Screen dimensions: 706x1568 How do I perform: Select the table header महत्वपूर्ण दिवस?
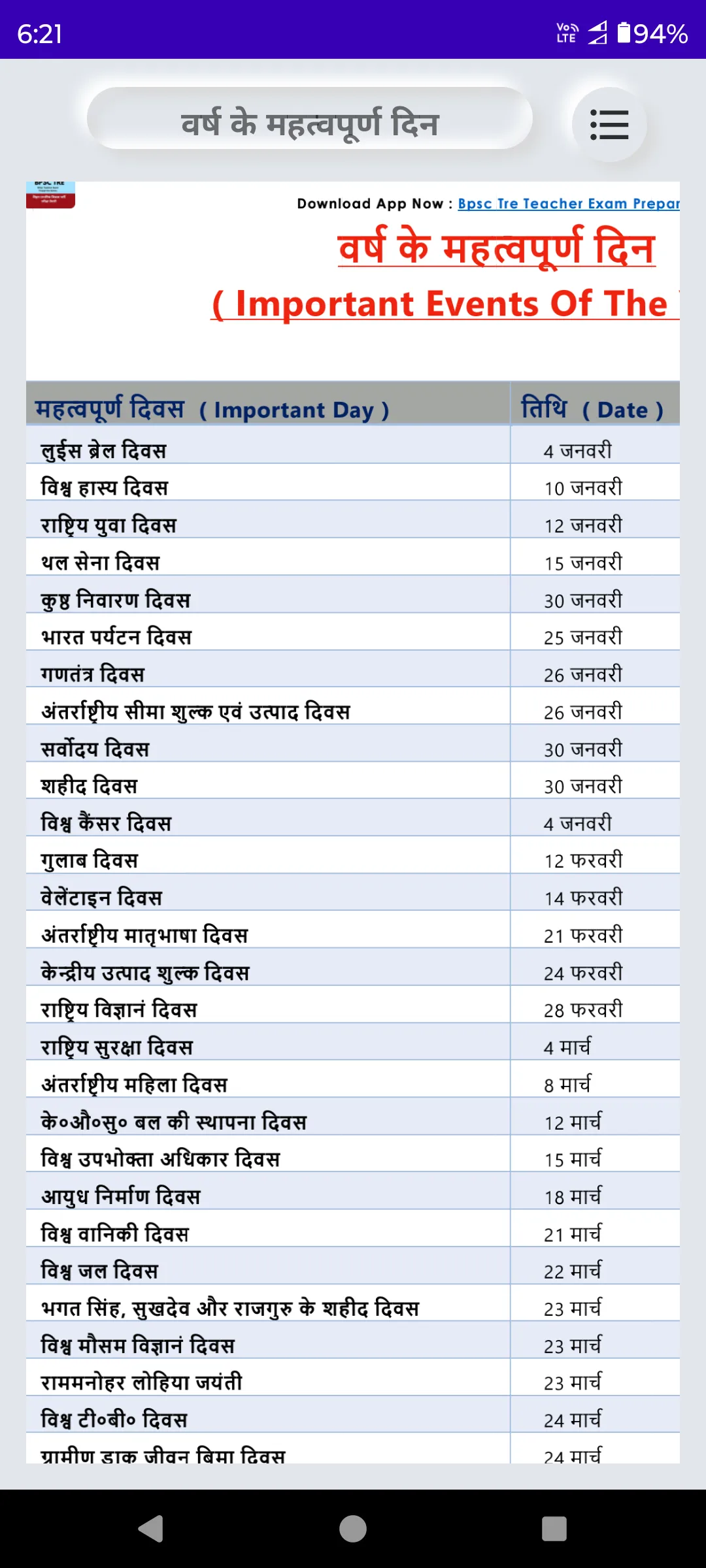click(209, 409)
